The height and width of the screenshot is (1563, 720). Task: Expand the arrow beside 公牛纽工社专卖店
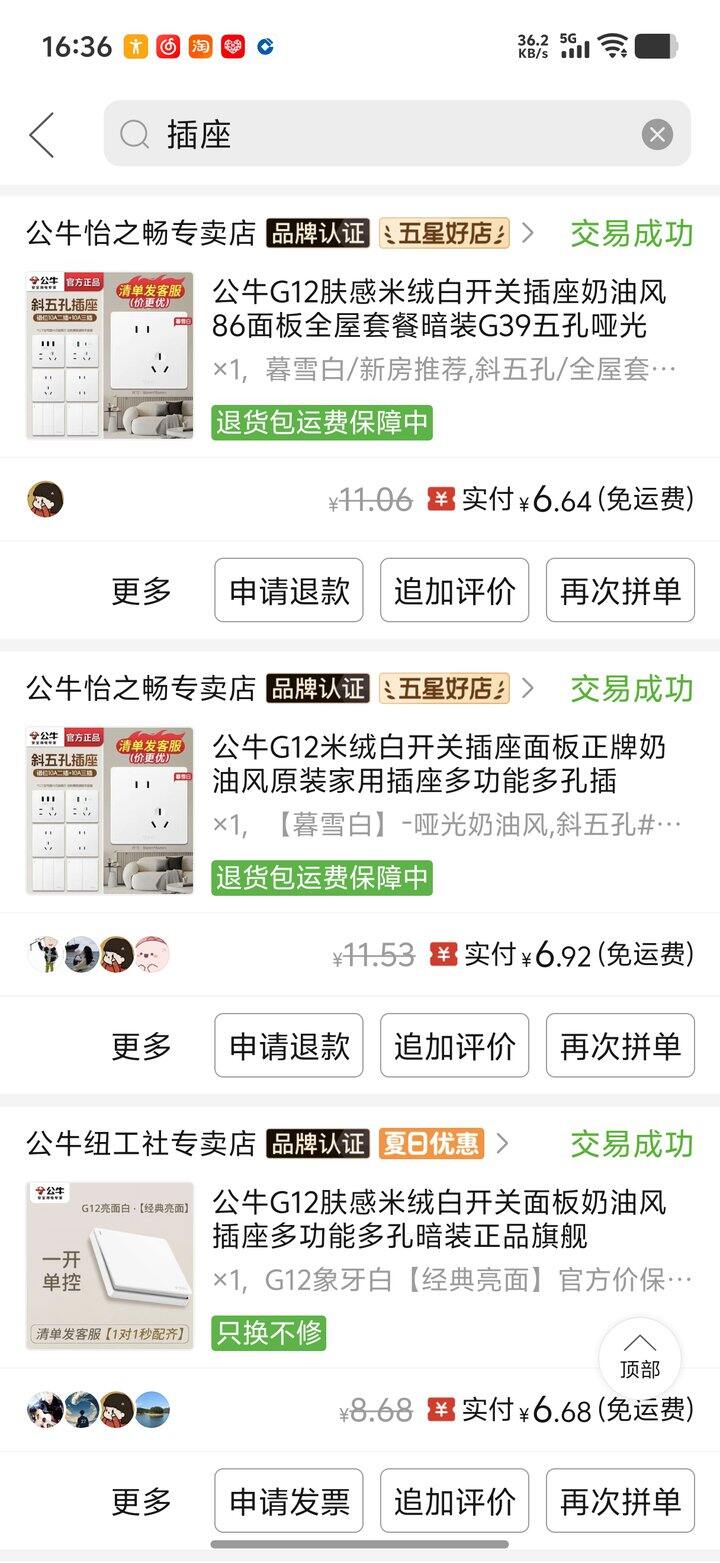point(503,1143)
